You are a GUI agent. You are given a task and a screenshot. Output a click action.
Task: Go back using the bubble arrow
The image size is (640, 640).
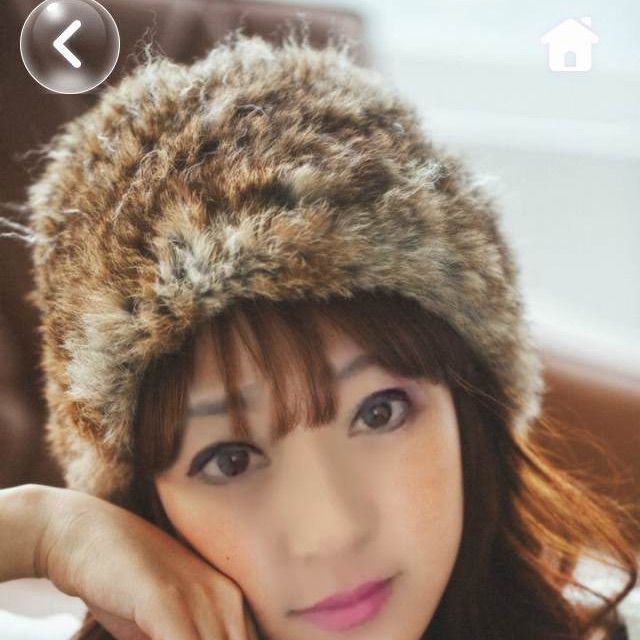(x=69, y=45)
